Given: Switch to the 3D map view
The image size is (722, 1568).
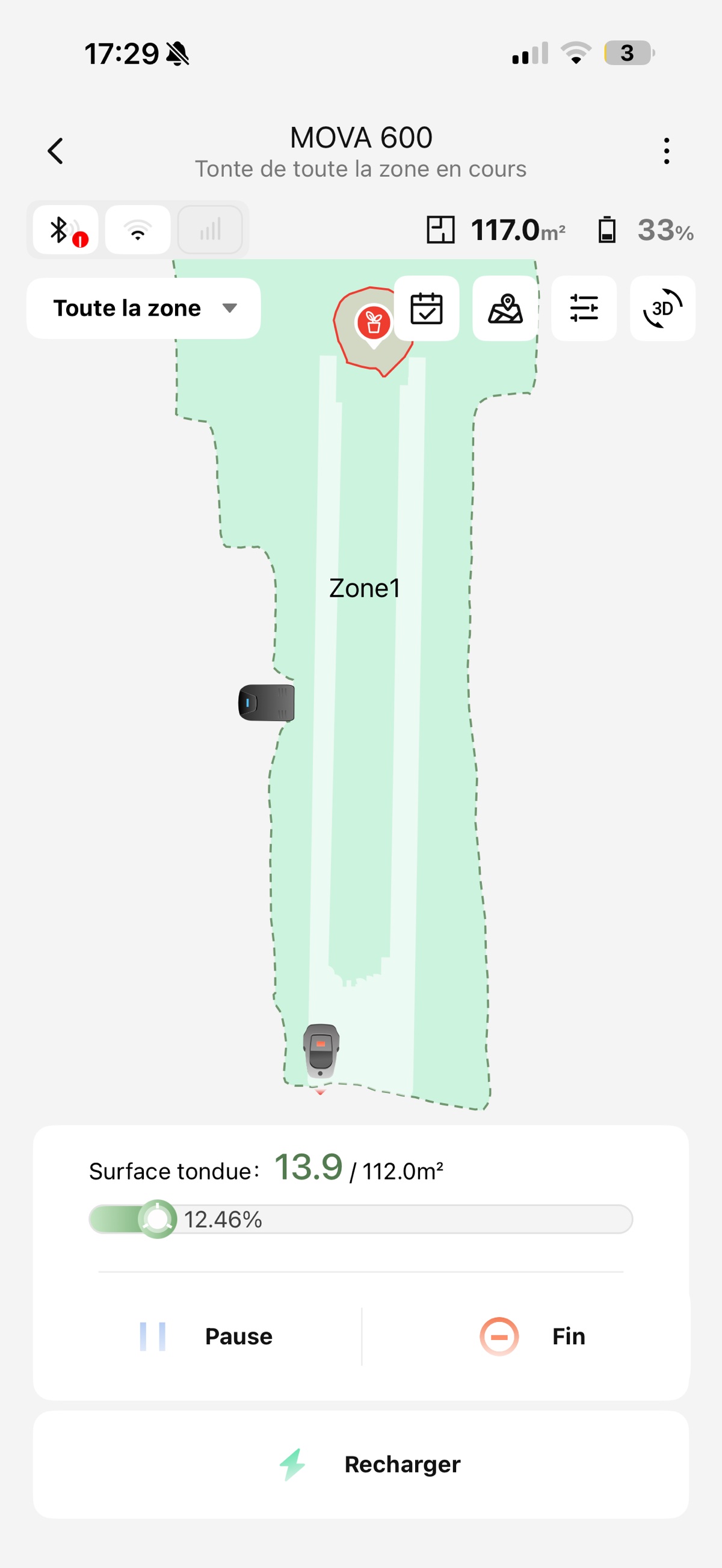Looking at the screenshot, I should coord(662,309).
